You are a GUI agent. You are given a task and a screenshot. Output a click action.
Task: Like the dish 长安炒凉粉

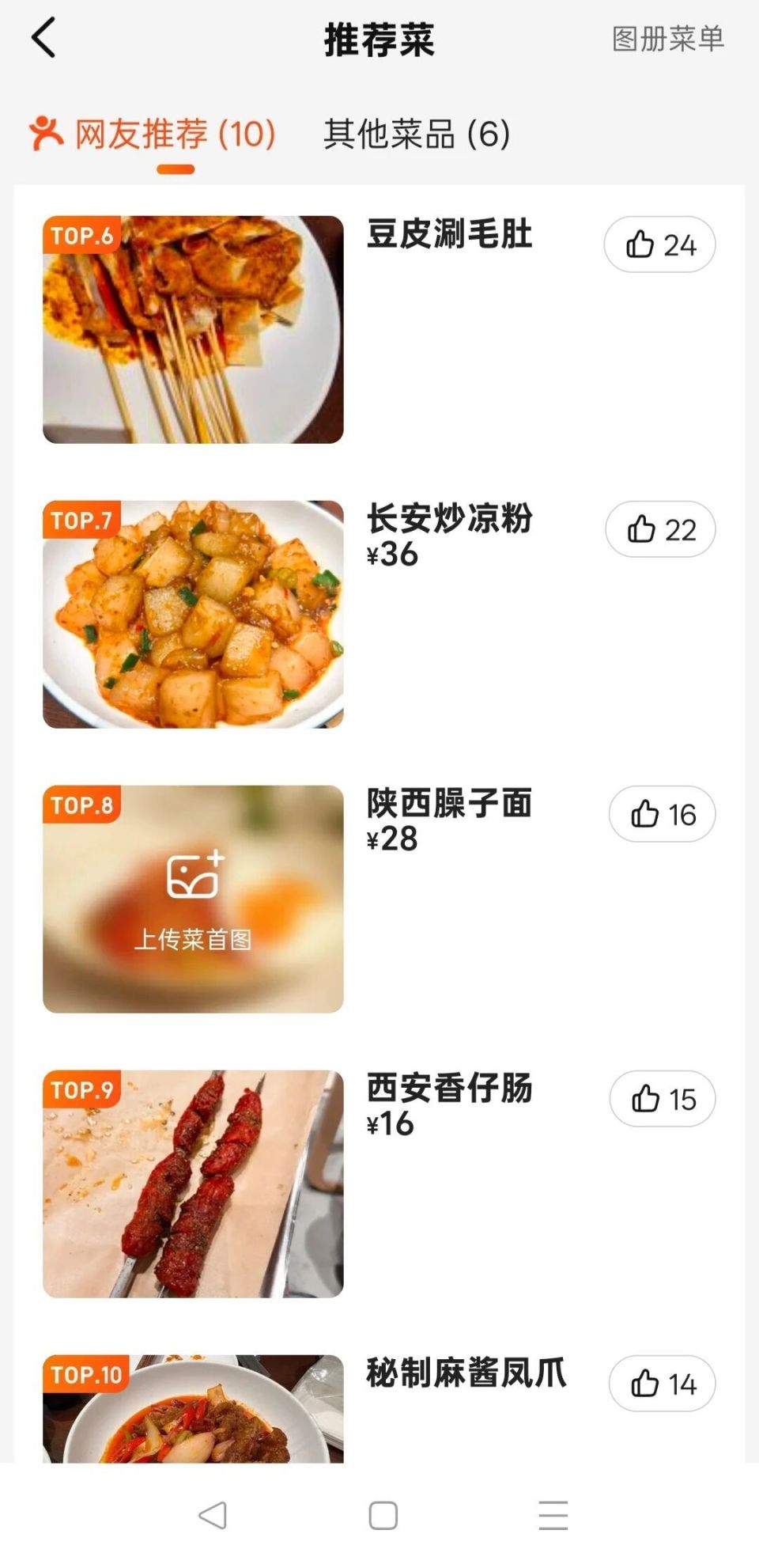pyautogui.click(x=662, y=529)
